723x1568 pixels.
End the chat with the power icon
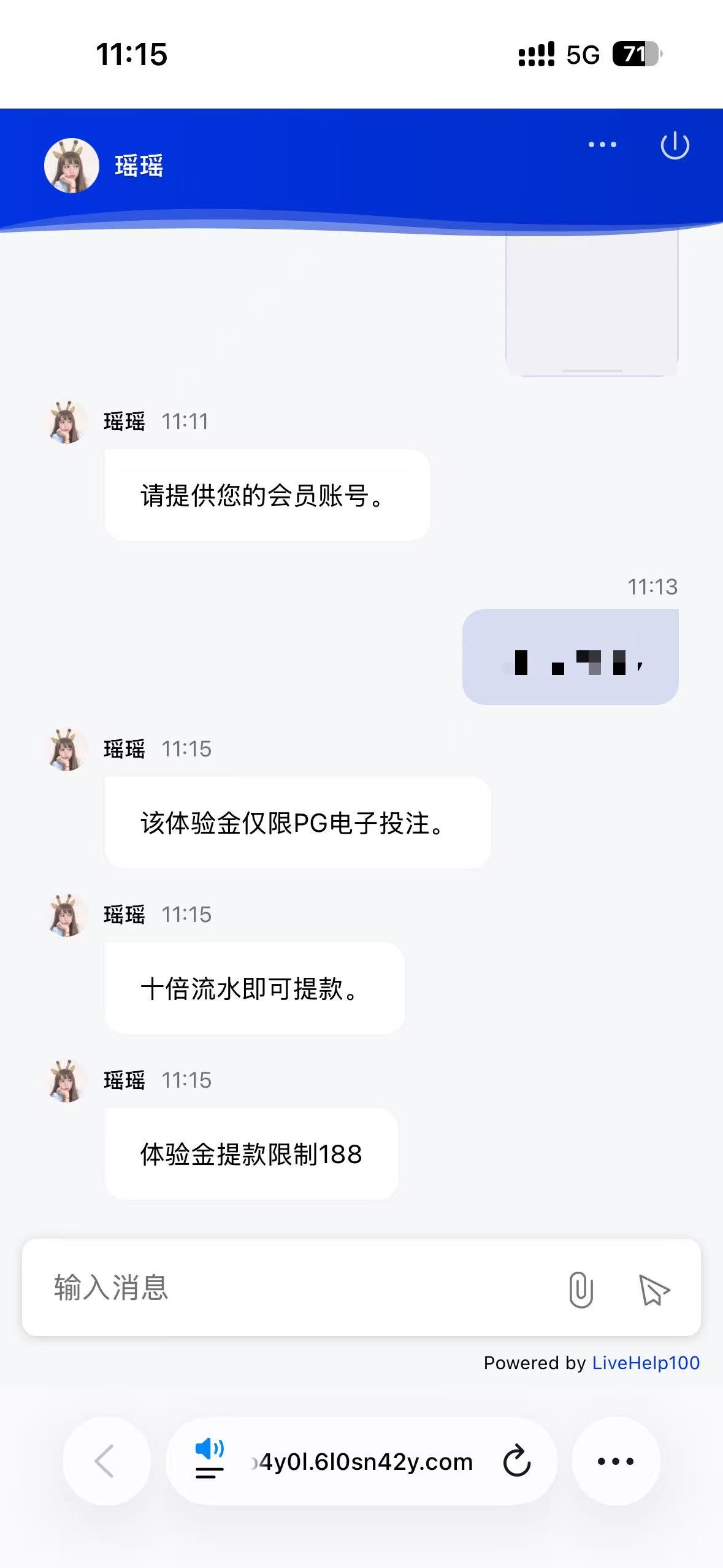coord(675,145)
